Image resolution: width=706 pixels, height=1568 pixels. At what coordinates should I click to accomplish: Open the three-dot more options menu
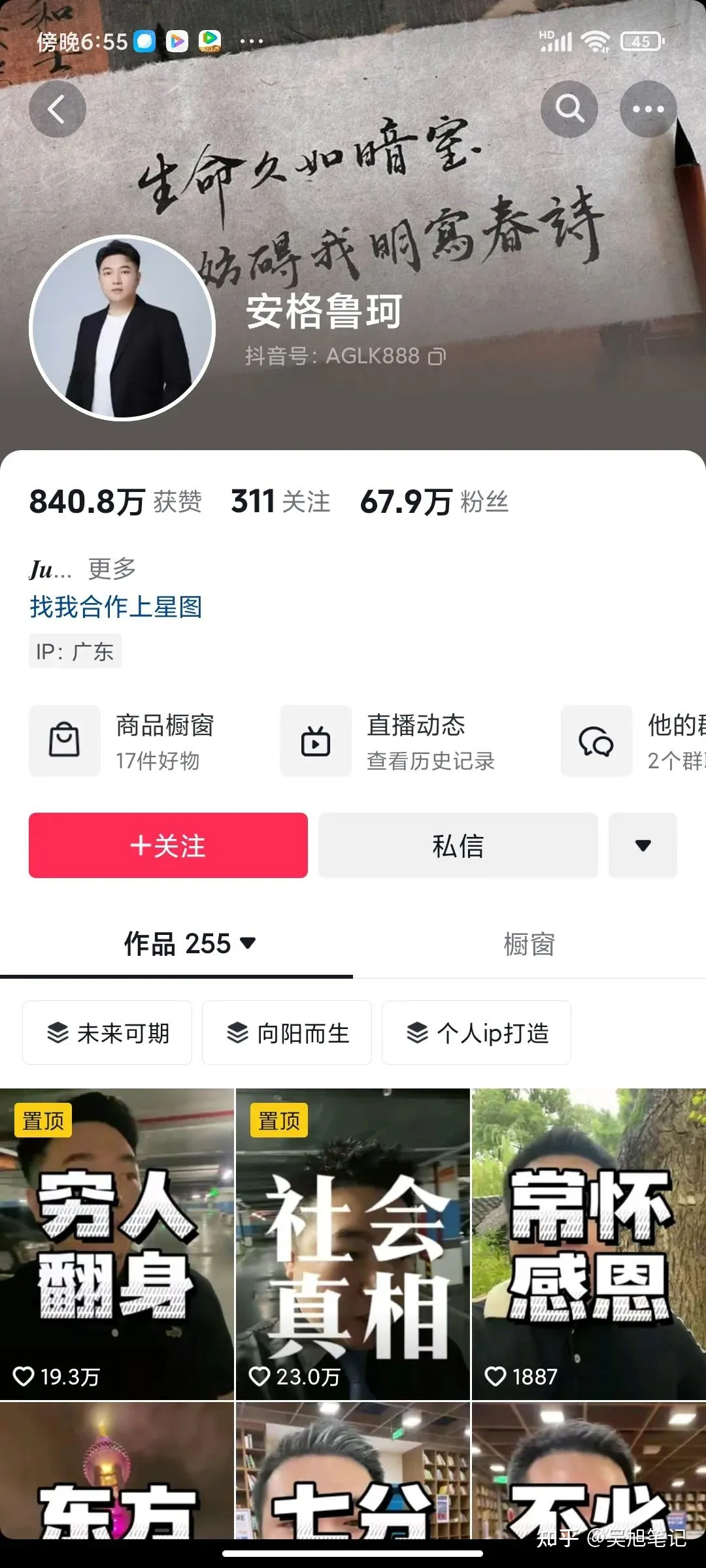pyautogui.click(x=648, y=109)
